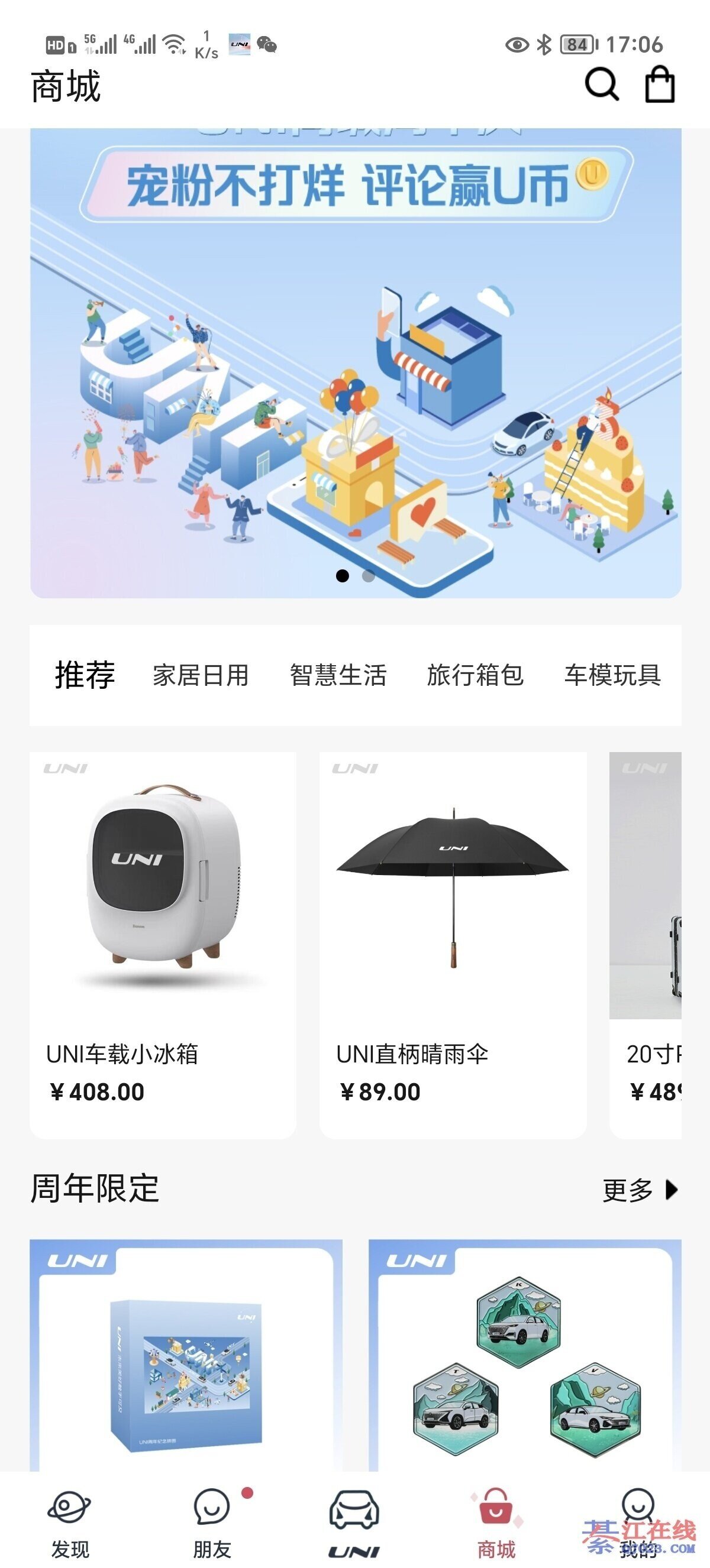The width and height of the screenshot is (710, 1568).
Task: Go to the 发现 tab
Action: 69,1522
